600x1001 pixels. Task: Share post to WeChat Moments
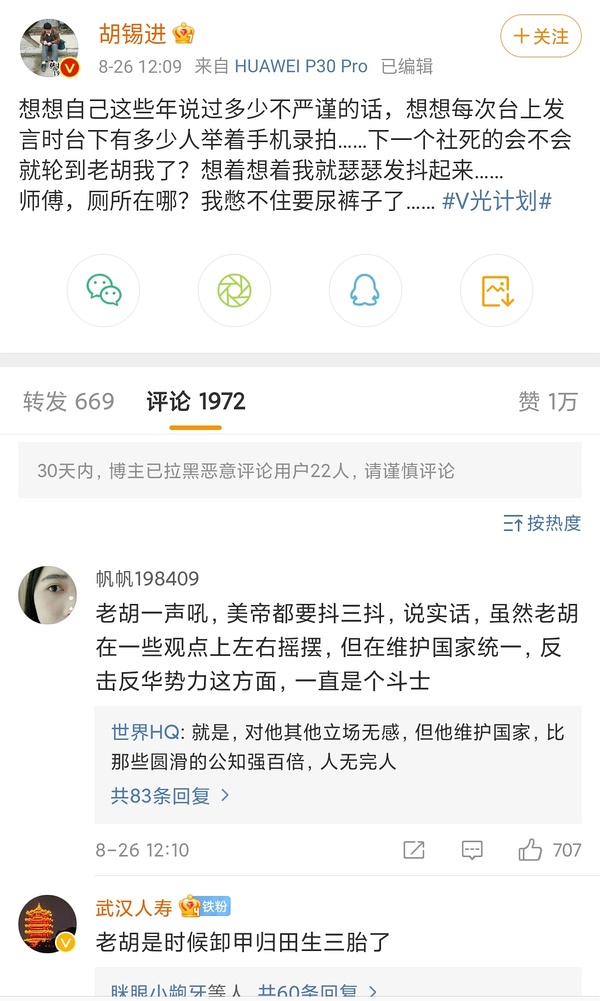point(234,290)
